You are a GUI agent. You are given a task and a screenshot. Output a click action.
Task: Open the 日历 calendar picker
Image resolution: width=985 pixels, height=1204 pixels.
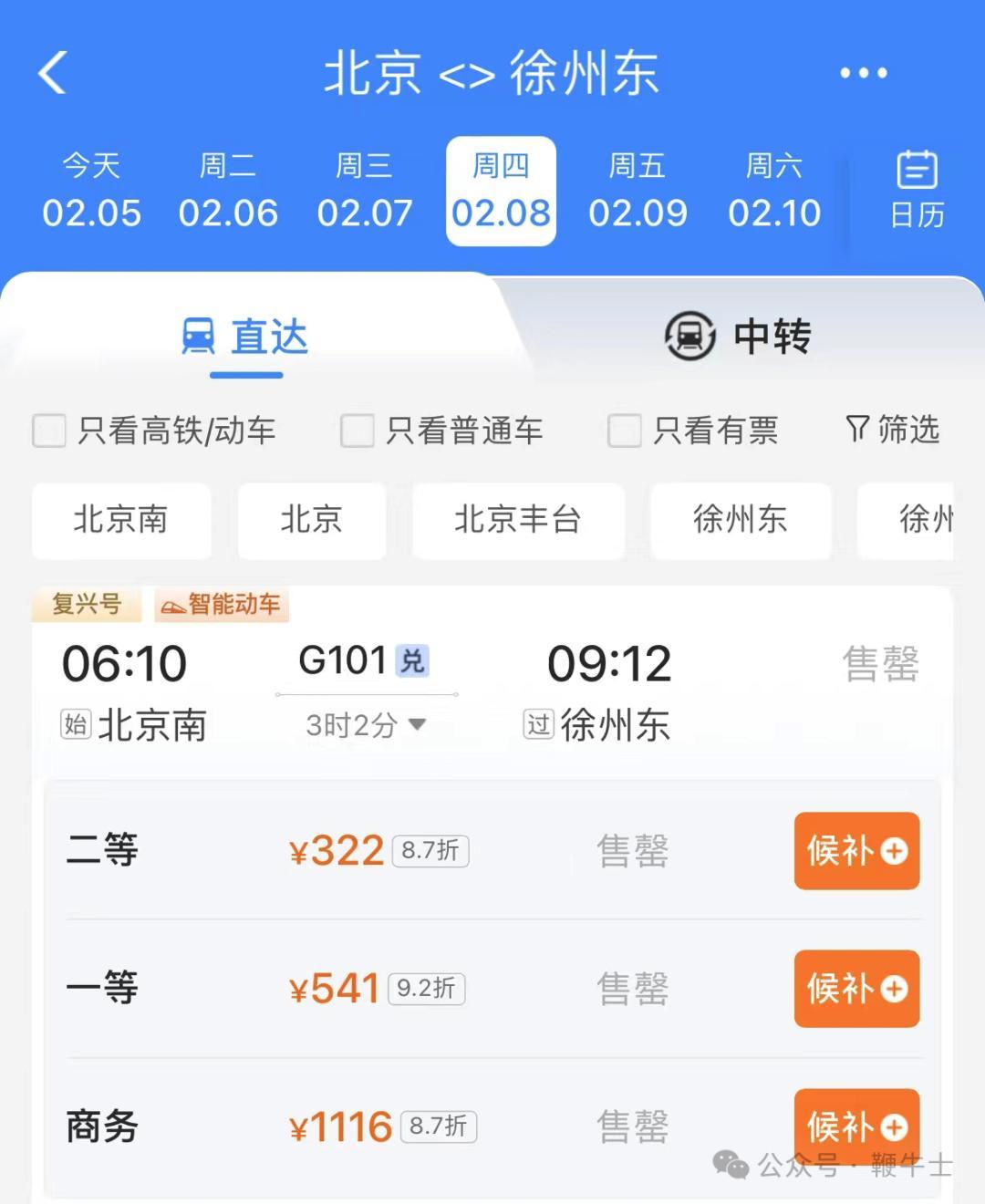917,191
